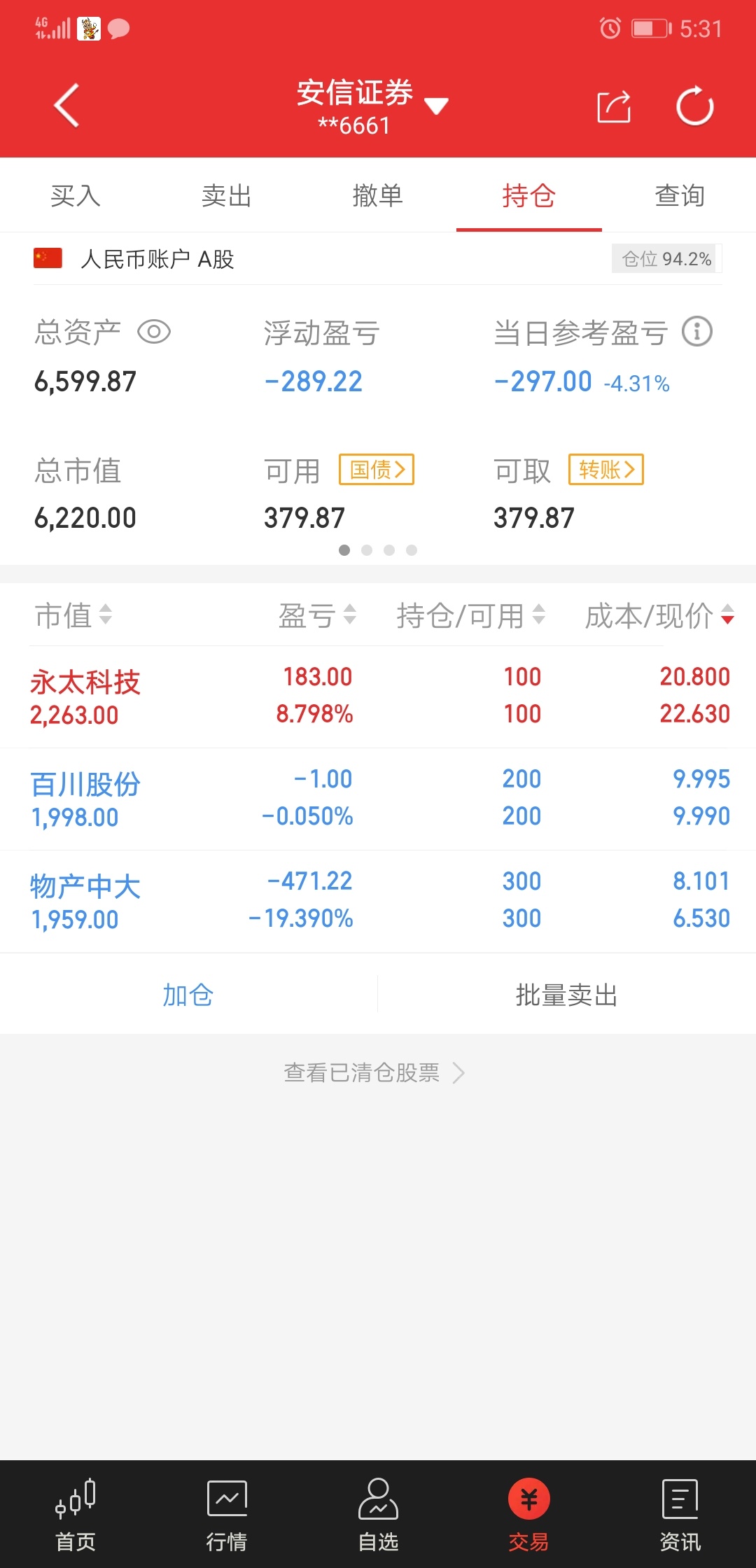Share the holdings page
756x1568 pixels.
coord(614,106)
